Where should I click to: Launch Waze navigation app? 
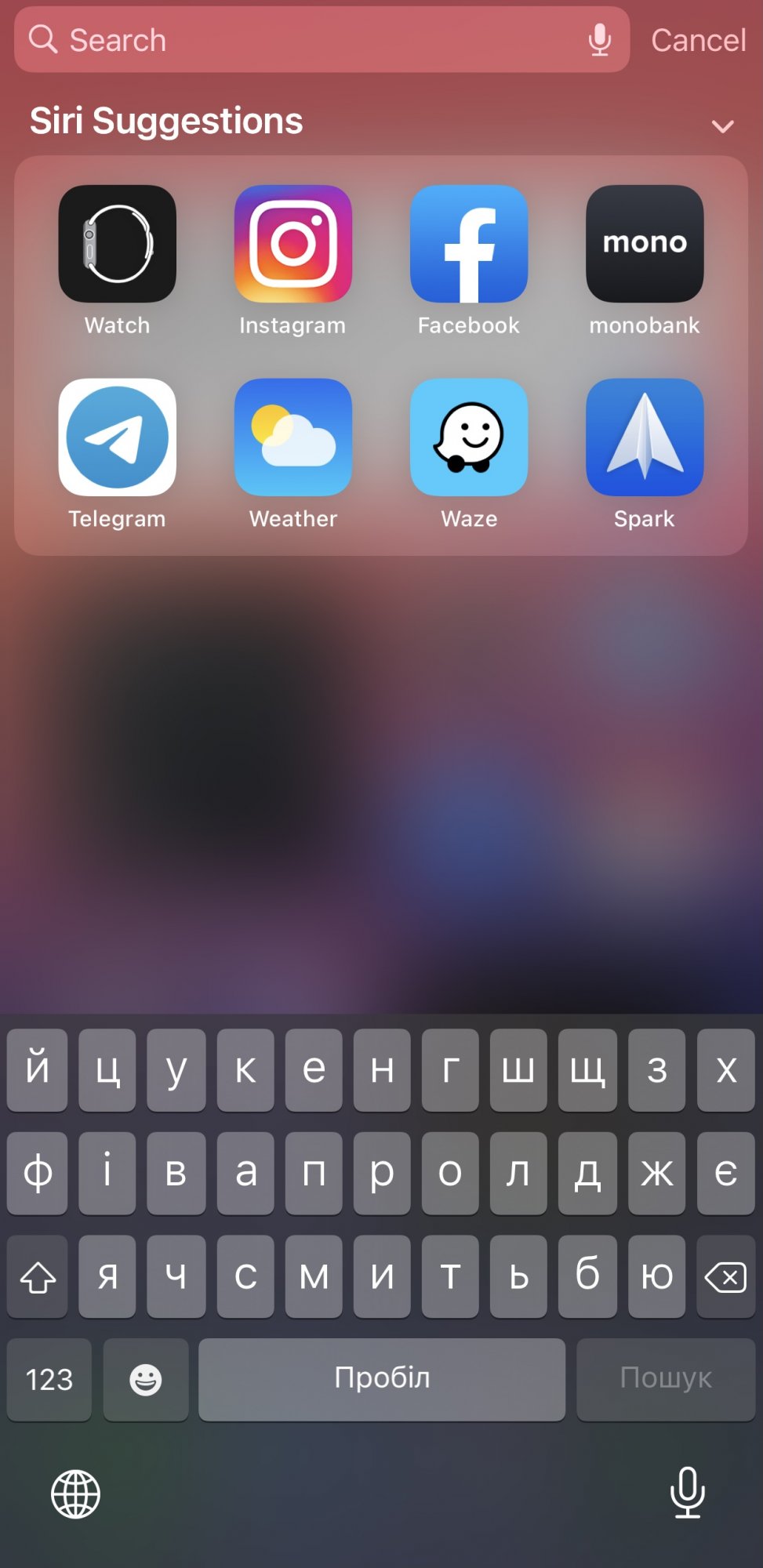tap(469, 437)
